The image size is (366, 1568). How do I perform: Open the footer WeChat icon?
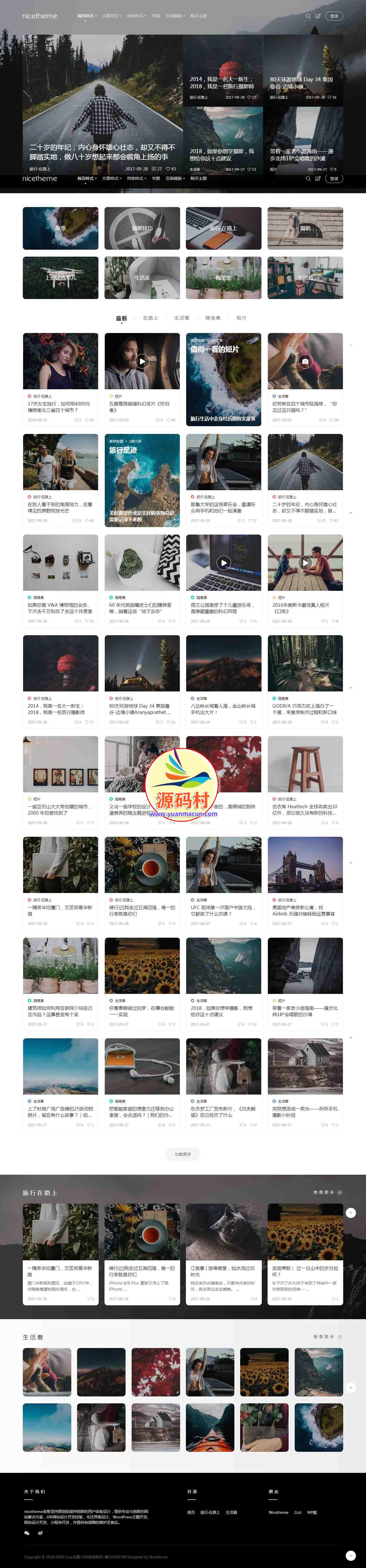(x=27, y=1533)
